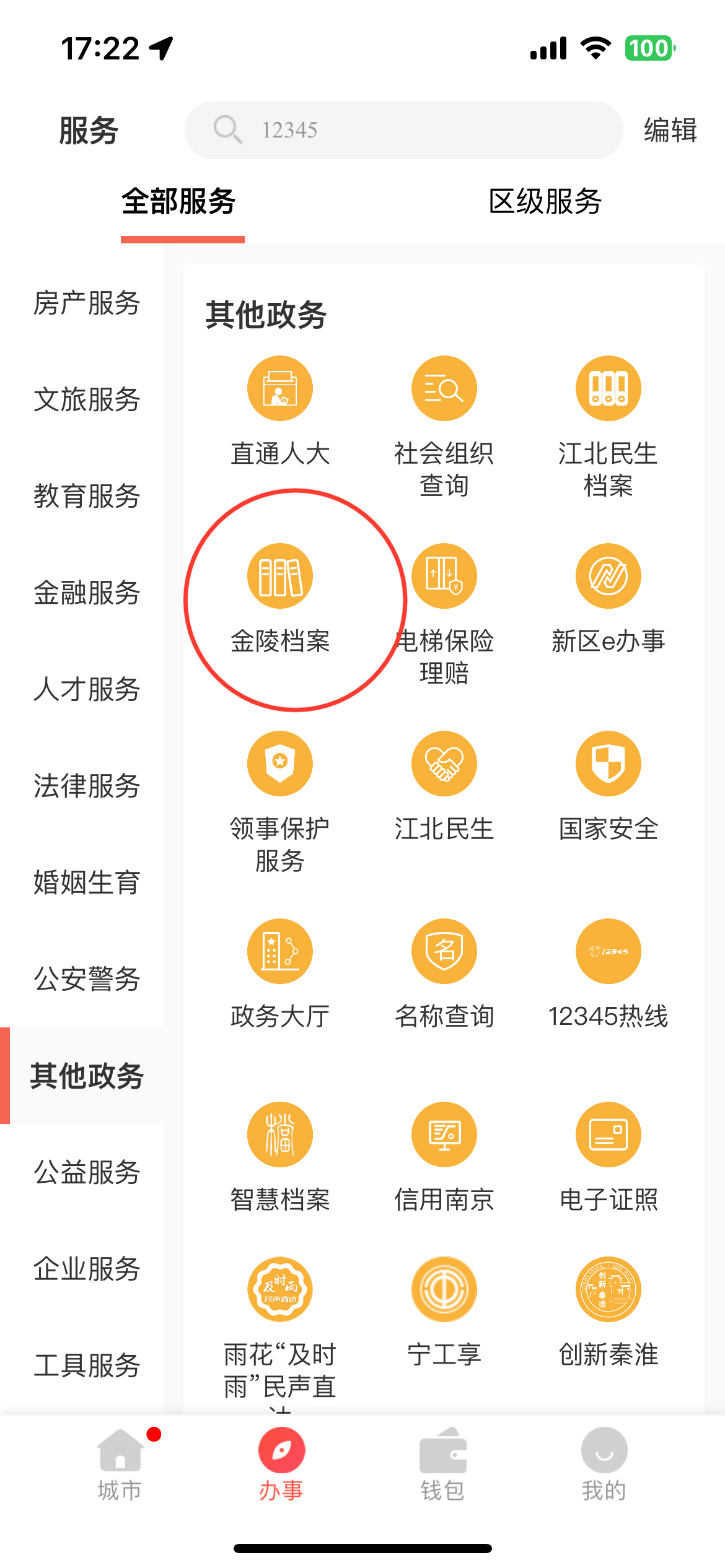Select the 全部服务 tab
The image size is (725, 1568).
178,202
